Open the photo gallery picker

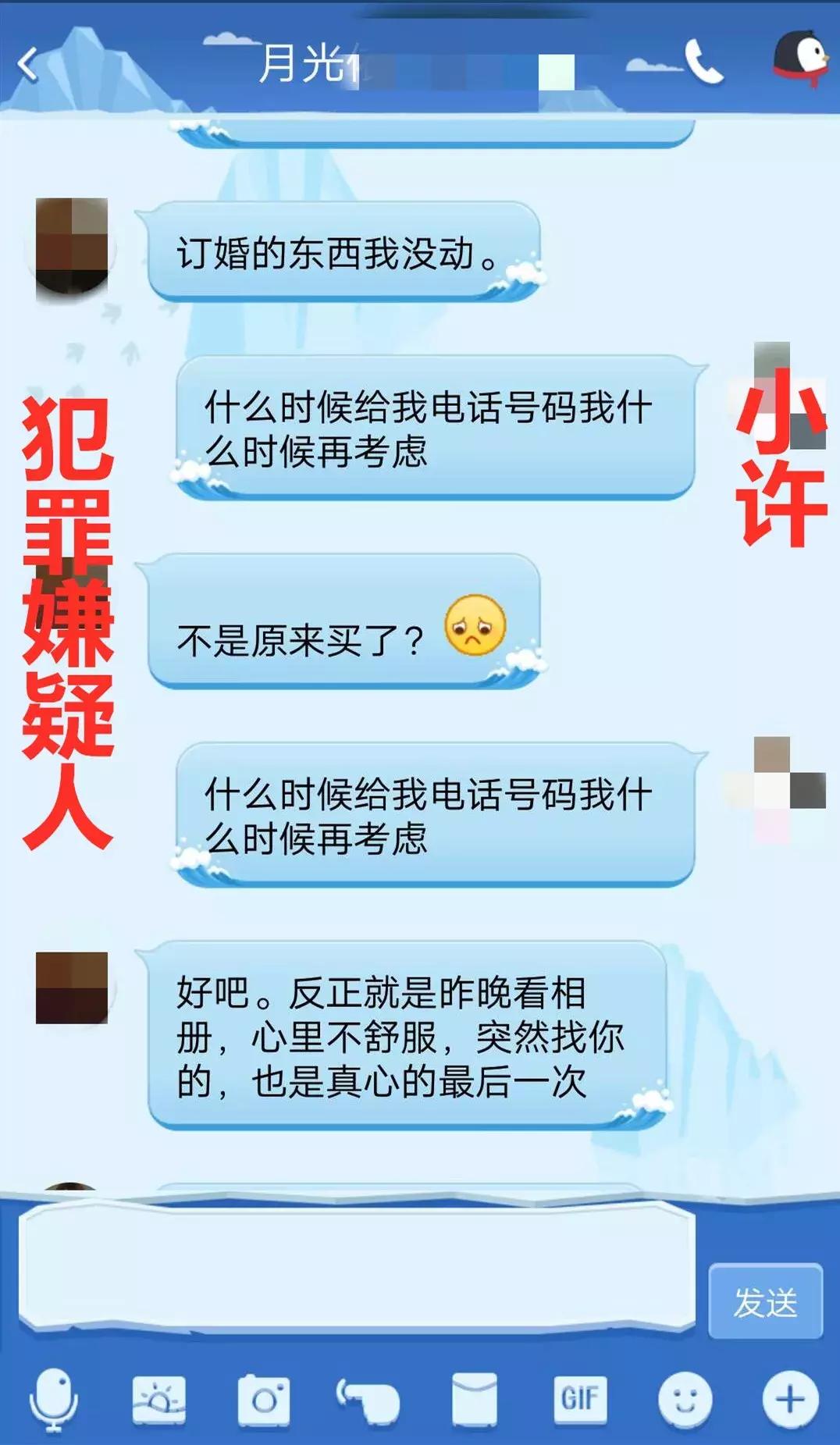pos(159,1399)
